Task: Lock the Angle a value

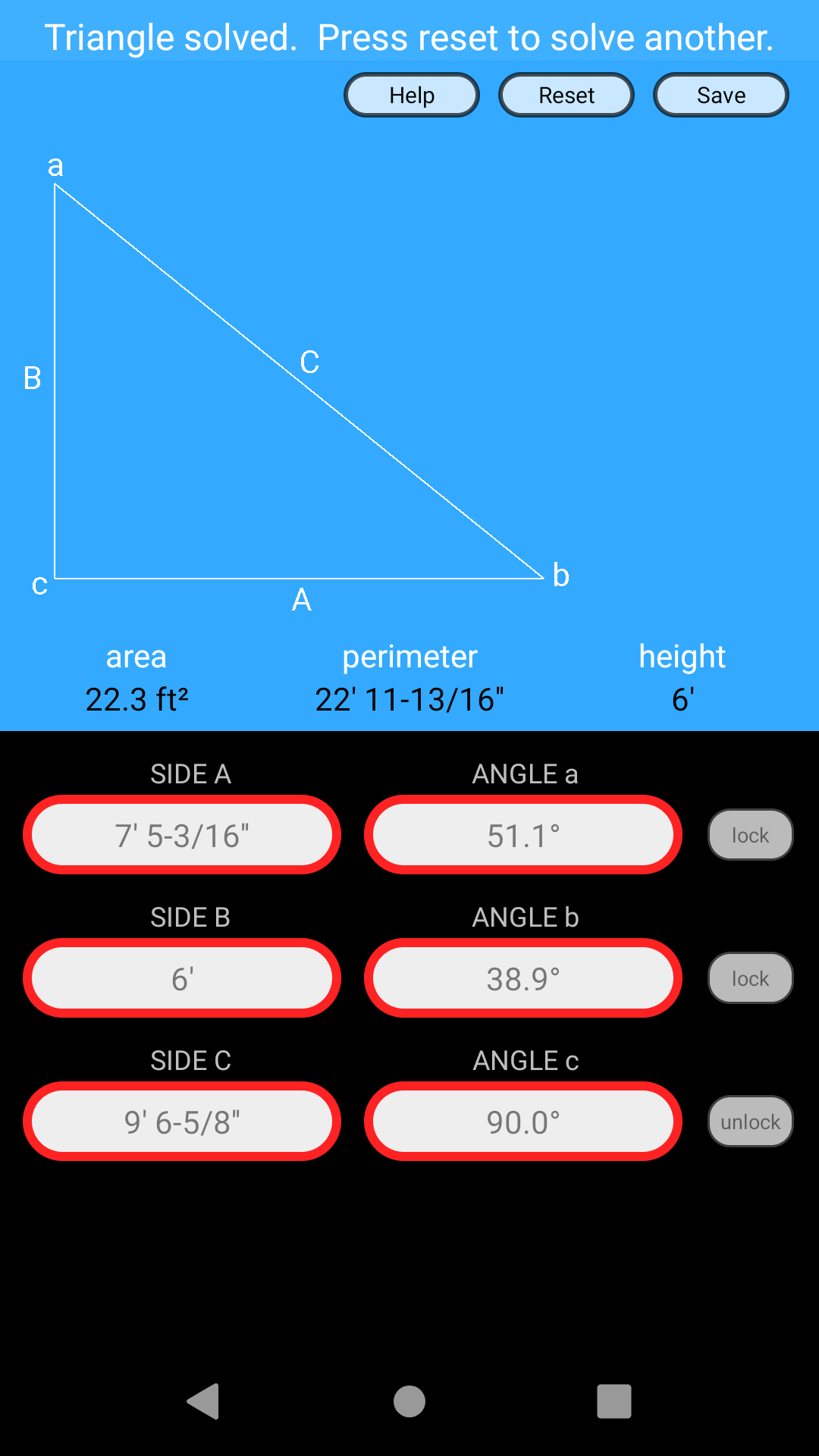Action: coord(749,834)
